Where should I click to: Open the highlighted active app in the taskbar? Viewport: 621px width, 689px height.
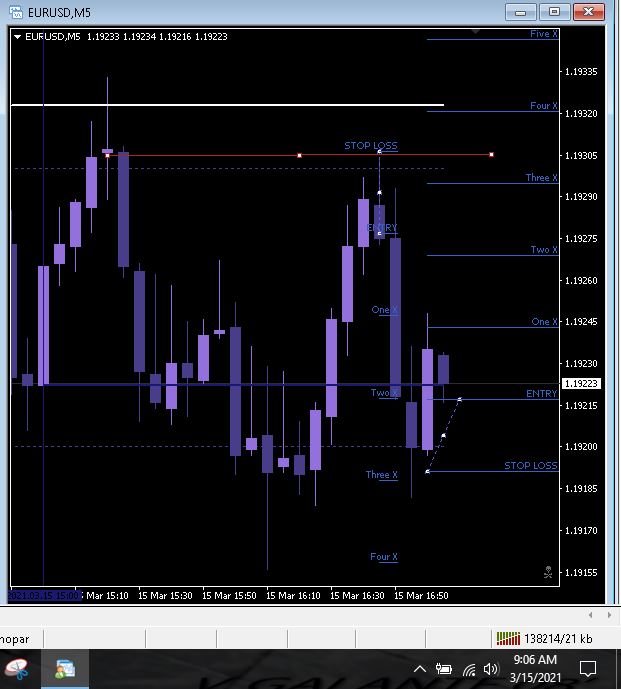coord(66,668)
